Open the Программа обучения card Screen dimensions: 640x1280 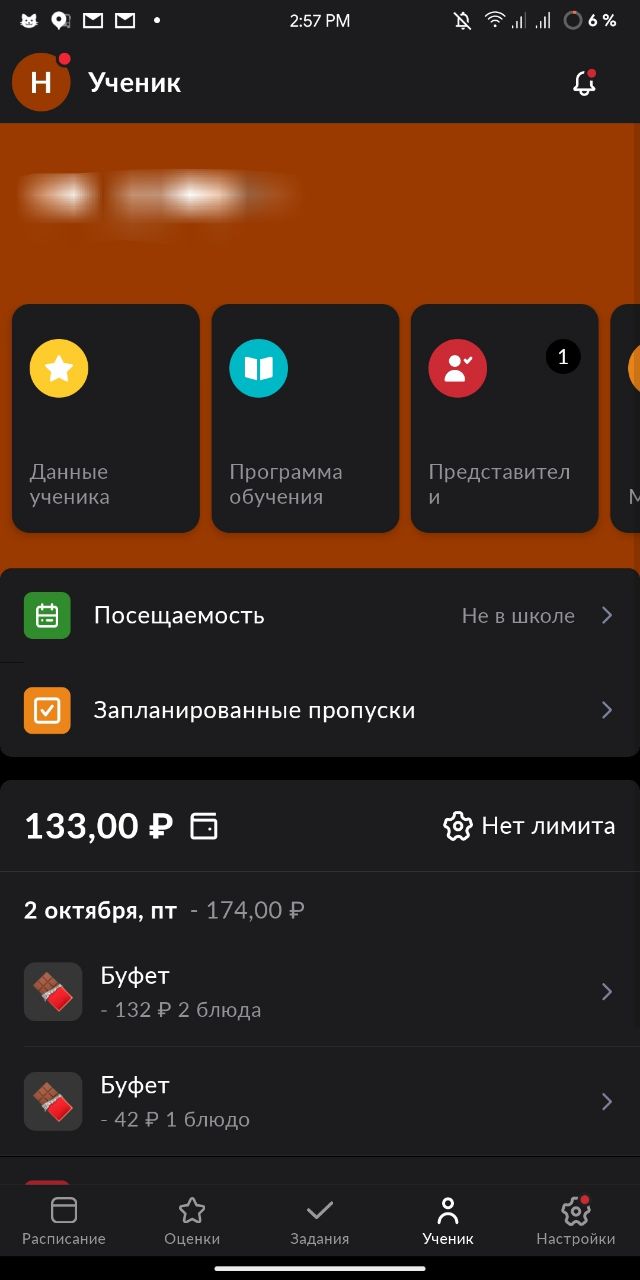pos(305,418)
